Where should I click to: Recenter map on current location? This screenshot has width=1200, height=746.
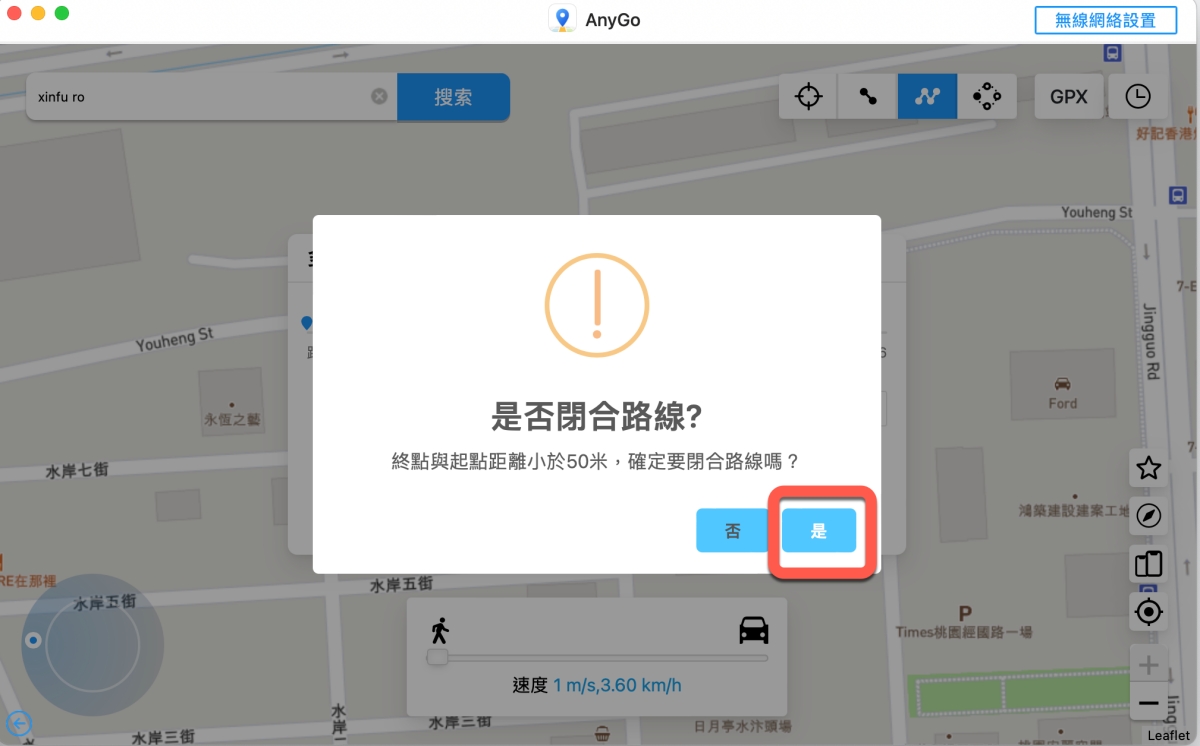[1149, 612]
